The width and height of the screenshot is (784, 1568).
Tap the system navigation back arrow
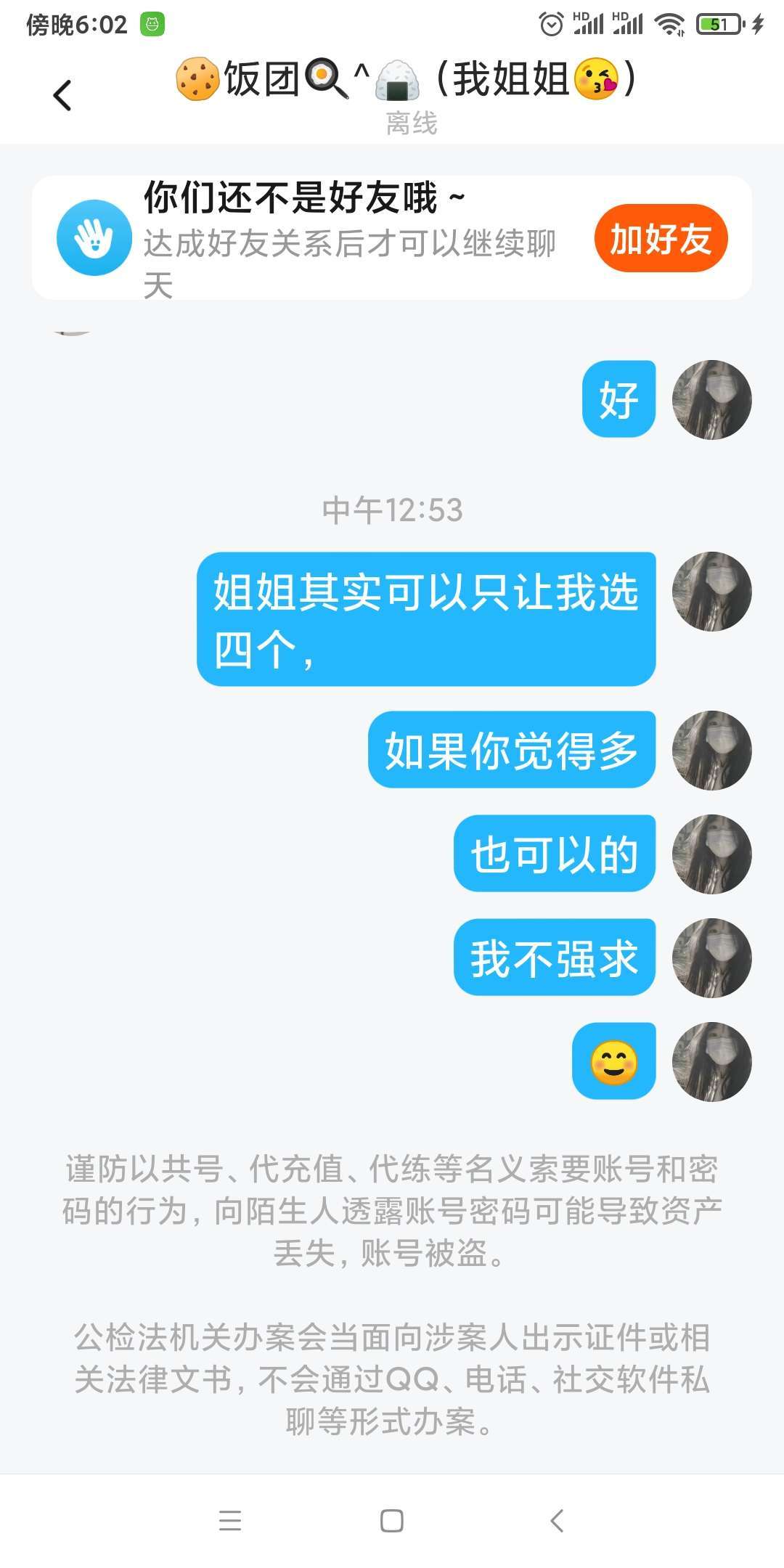click(557, 1520)
